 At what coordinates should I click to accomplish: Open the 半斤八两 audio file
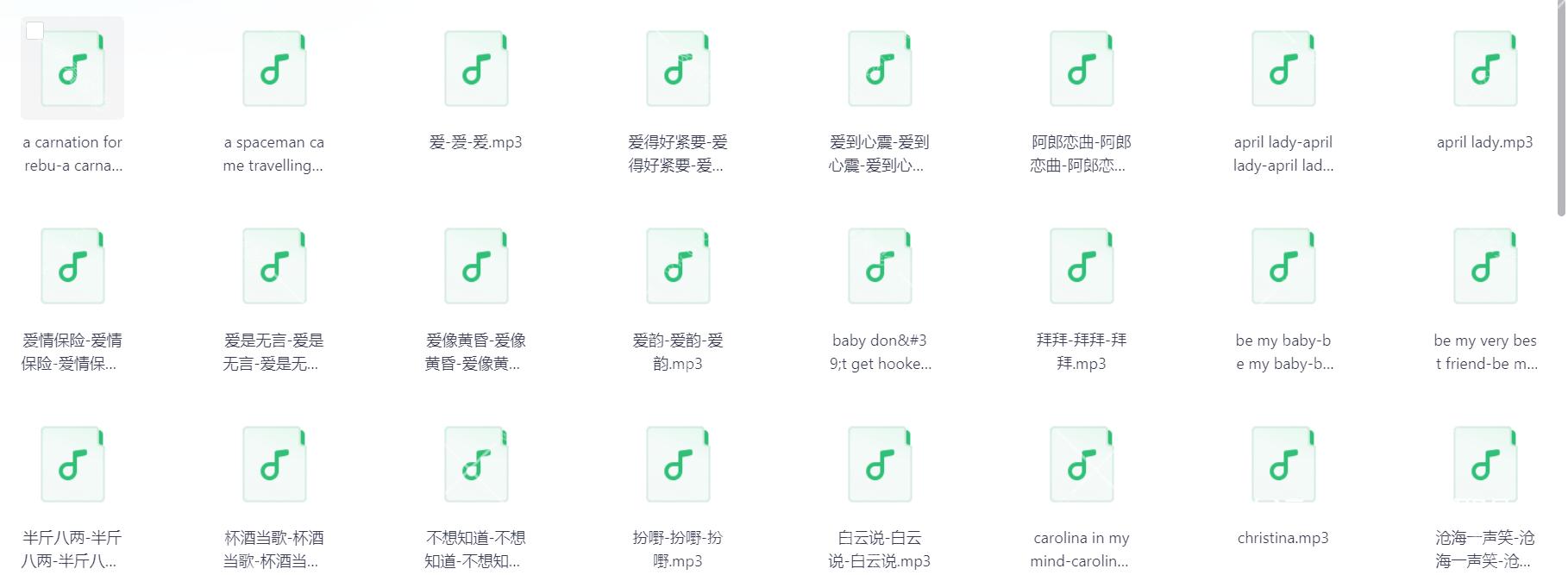point(72,464)
